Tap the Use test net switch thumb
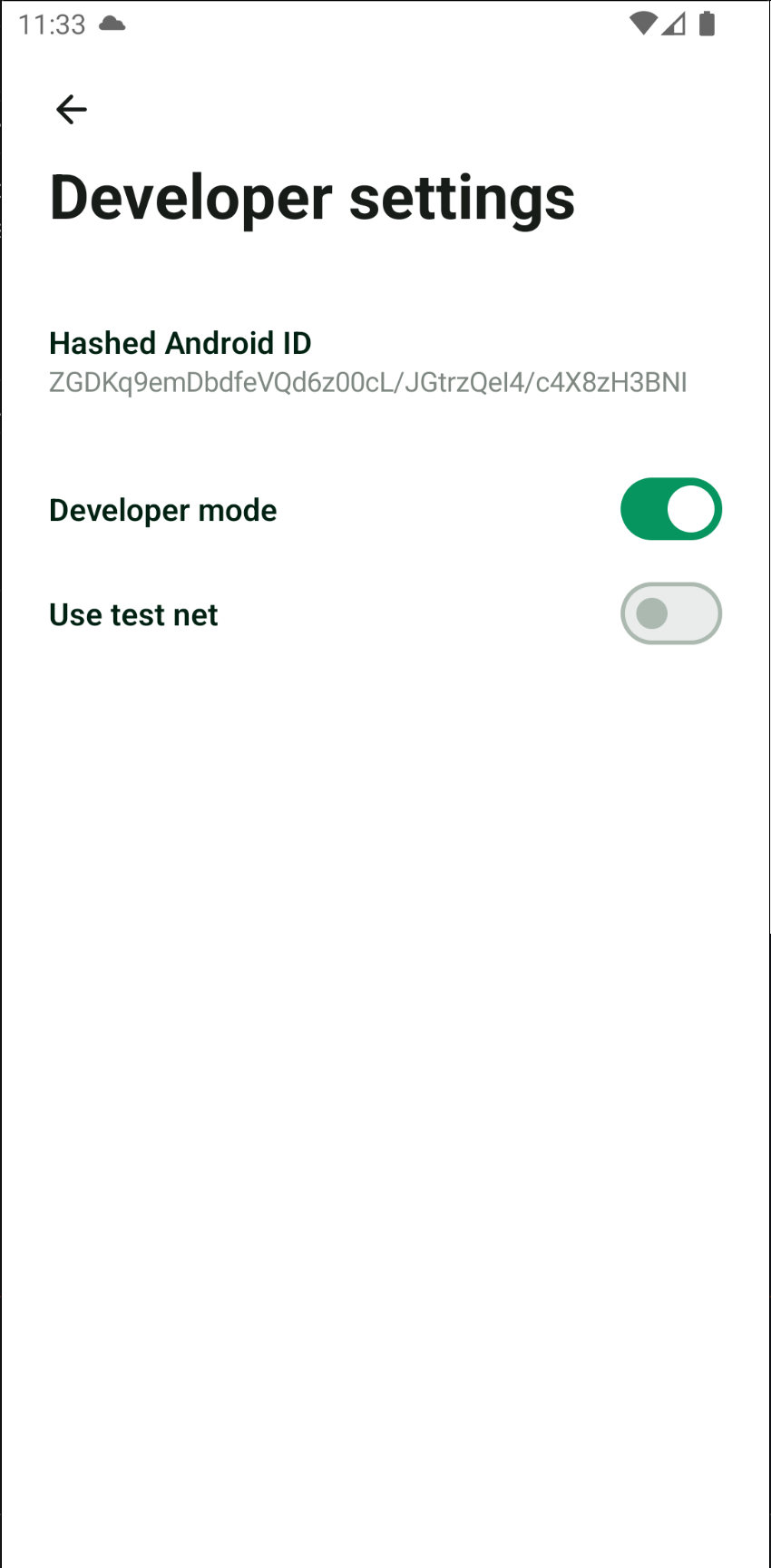This screenshot has height=1568, width=771. 652,613
